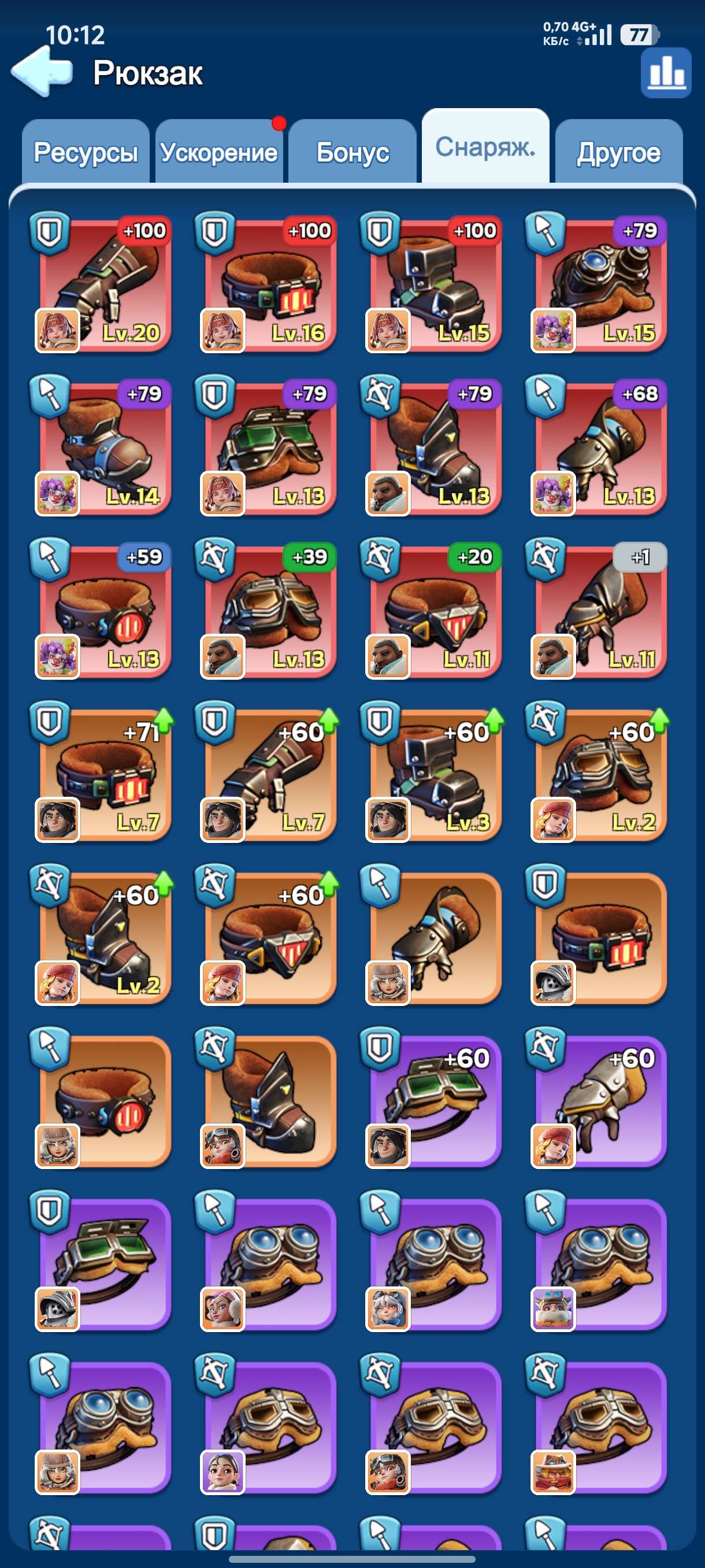The image size is (705, 1568).
Task: Select the purple +60 green goggles item
Action: point(432,1098)
